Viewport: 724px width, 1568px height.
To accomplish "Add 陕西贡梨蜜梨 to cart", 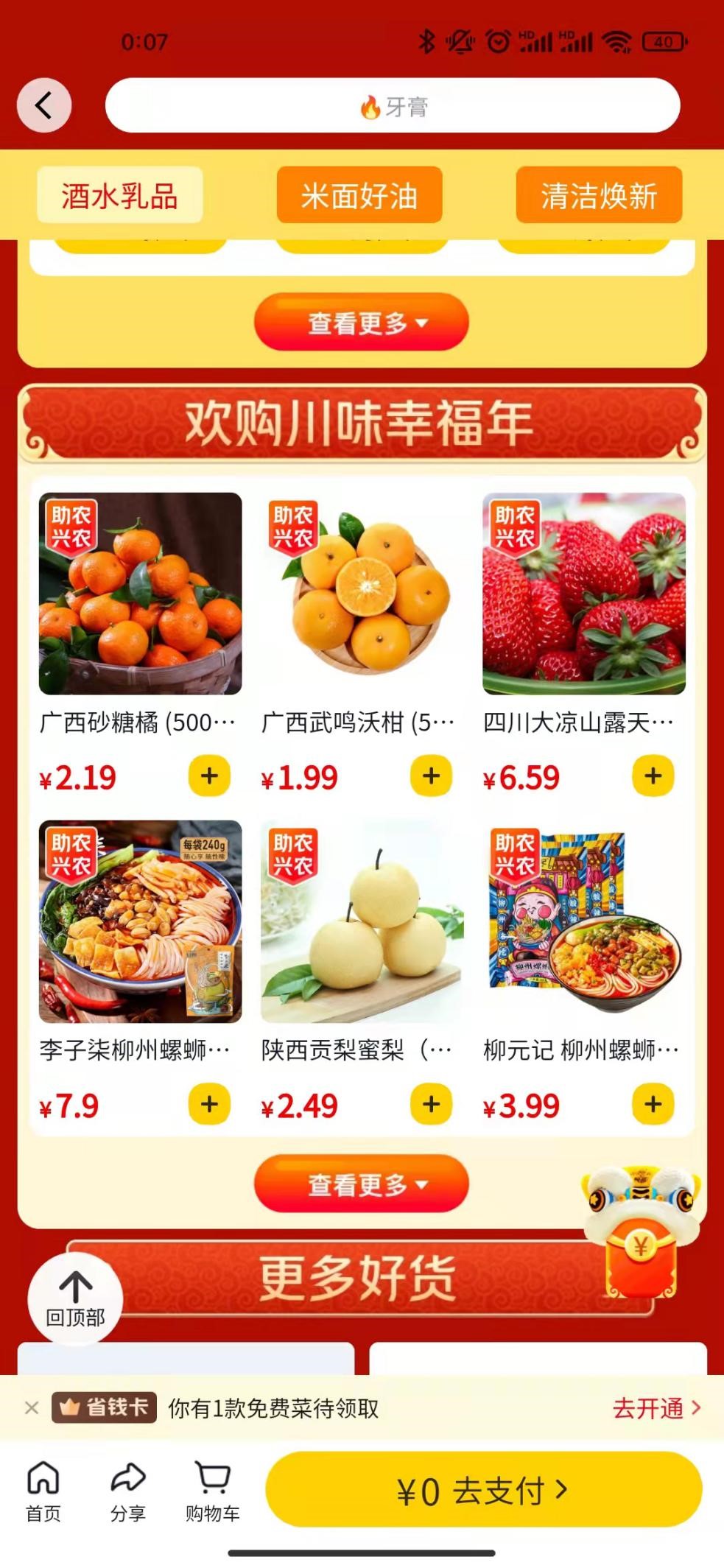I will click(431, 1104).
